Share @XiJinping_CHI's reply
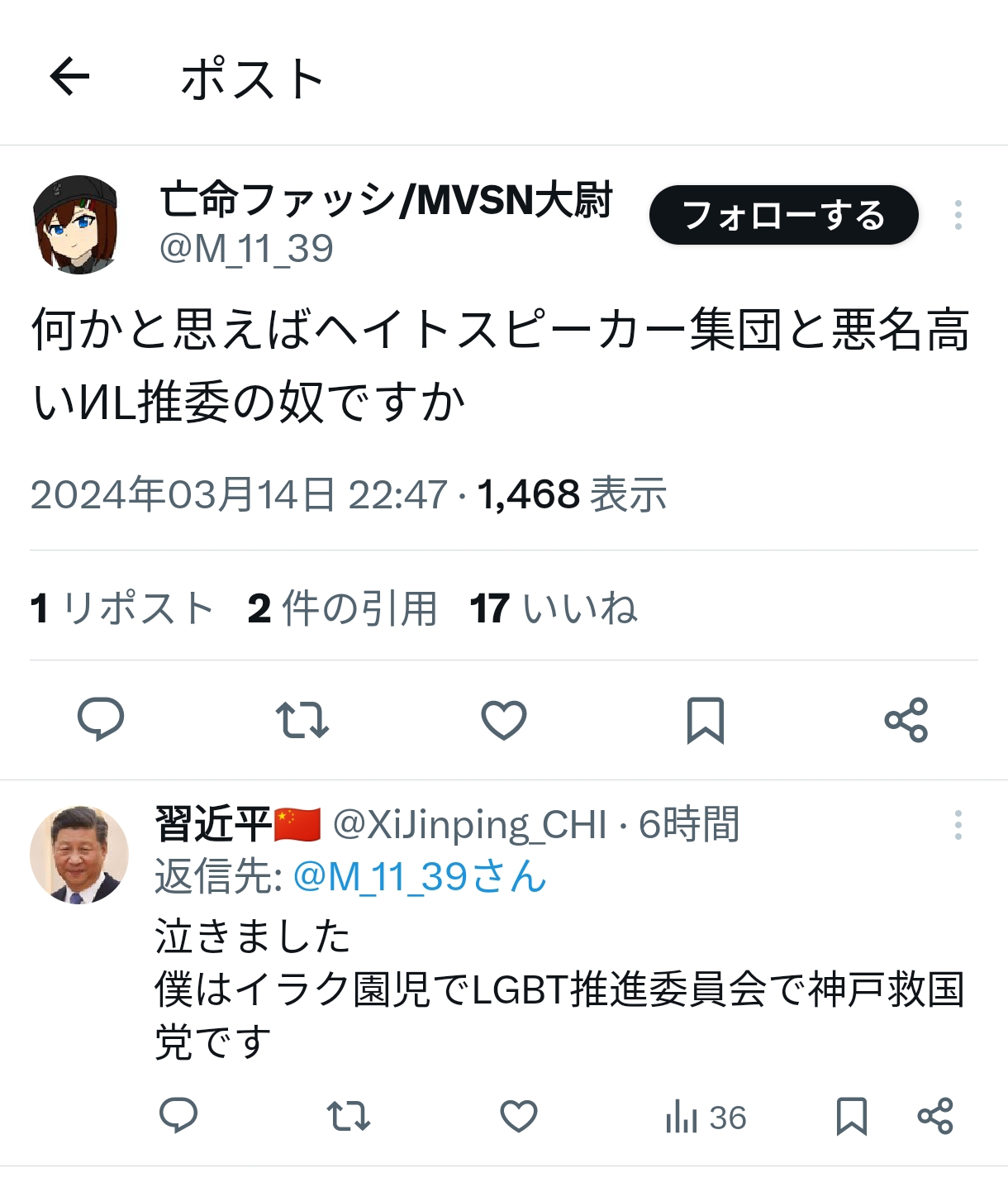The width and height of the screenshot is (1008, 1187). coord(935,1116)
